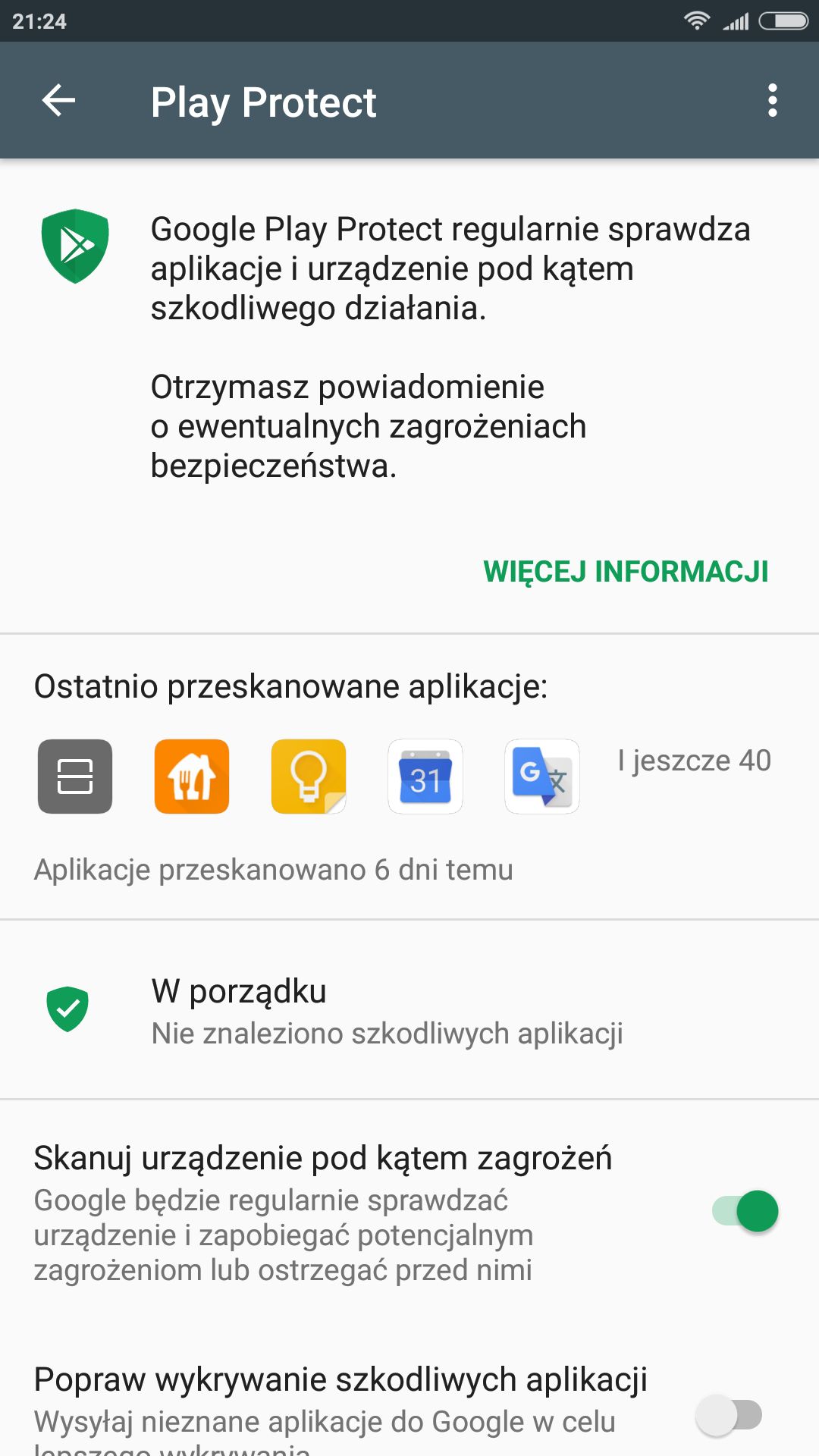Enable Popraw wykrywanie szkodliwych aplikacji
Image resolution: width=819 pixels, height=1456 pixels.
coord(730,1415)
